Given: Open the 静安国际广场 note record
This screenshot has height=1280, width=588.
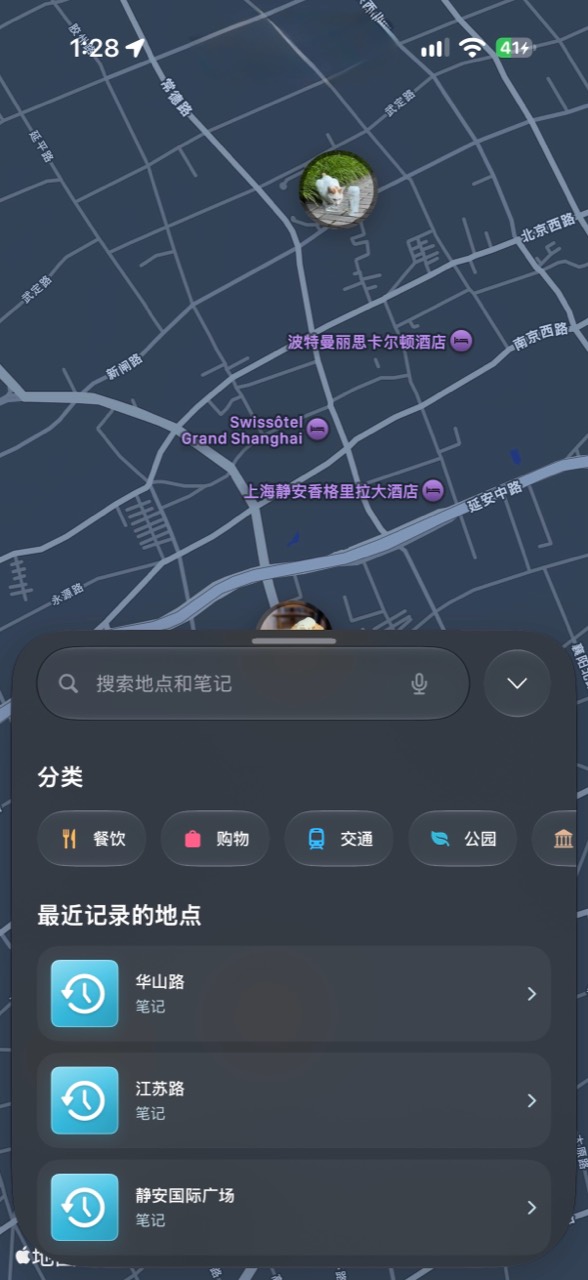Looking at the screenshot, I should (x=294, y=1207).
